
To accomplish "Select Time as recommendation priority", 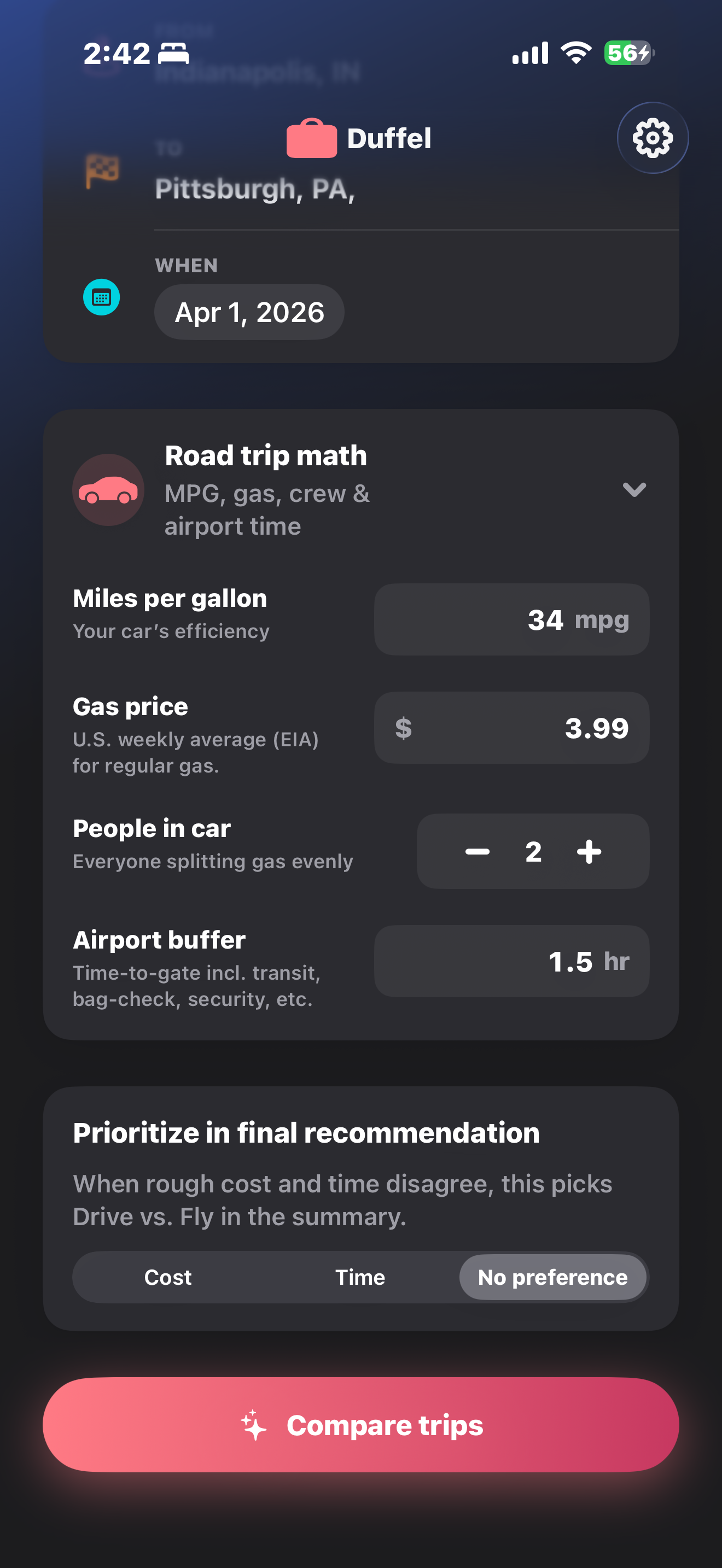I will (x=360, y=1277).
